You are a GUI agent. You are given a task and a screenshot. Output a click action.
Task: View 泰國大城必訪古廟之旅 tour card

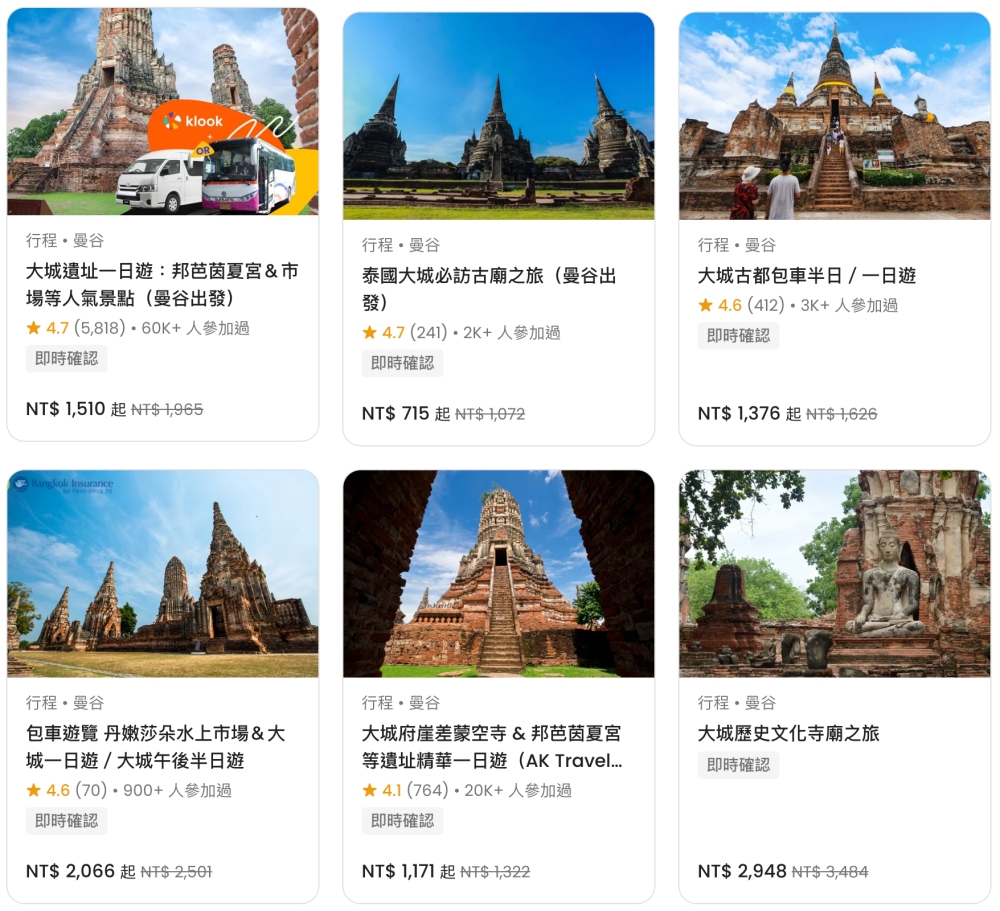[x=498, y=288]
